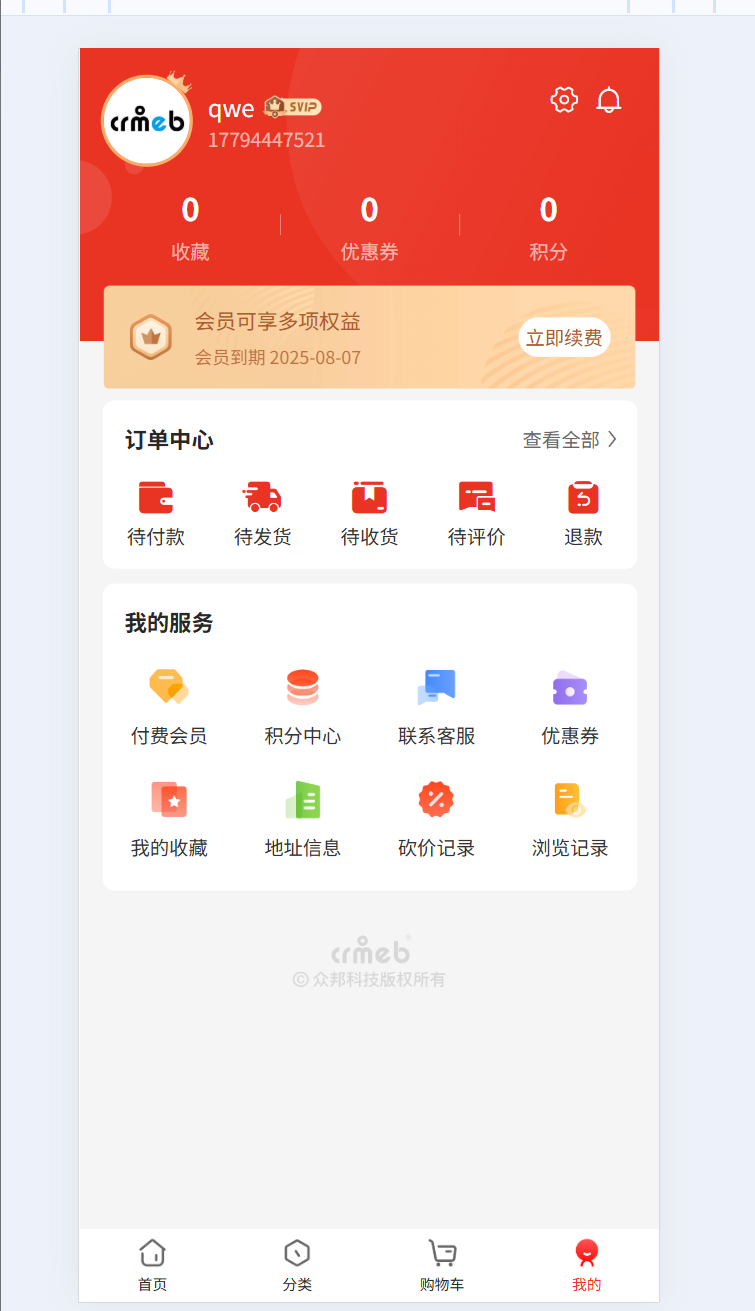Open the settings gear icon
Screen dimensions: 755x1311
(564, 100)
